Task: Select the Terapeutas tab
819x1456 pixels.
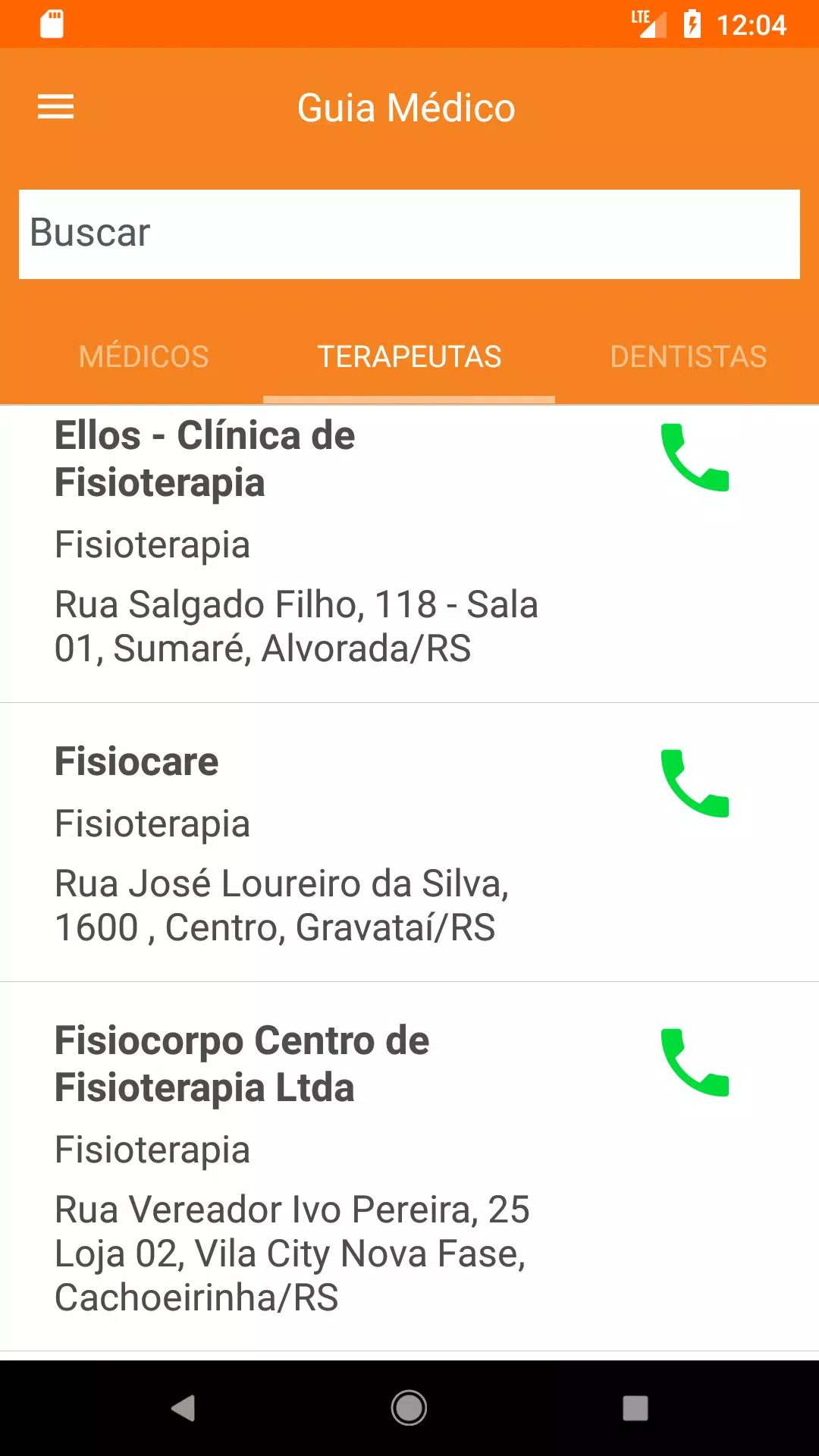Action: tap(409, 356)
